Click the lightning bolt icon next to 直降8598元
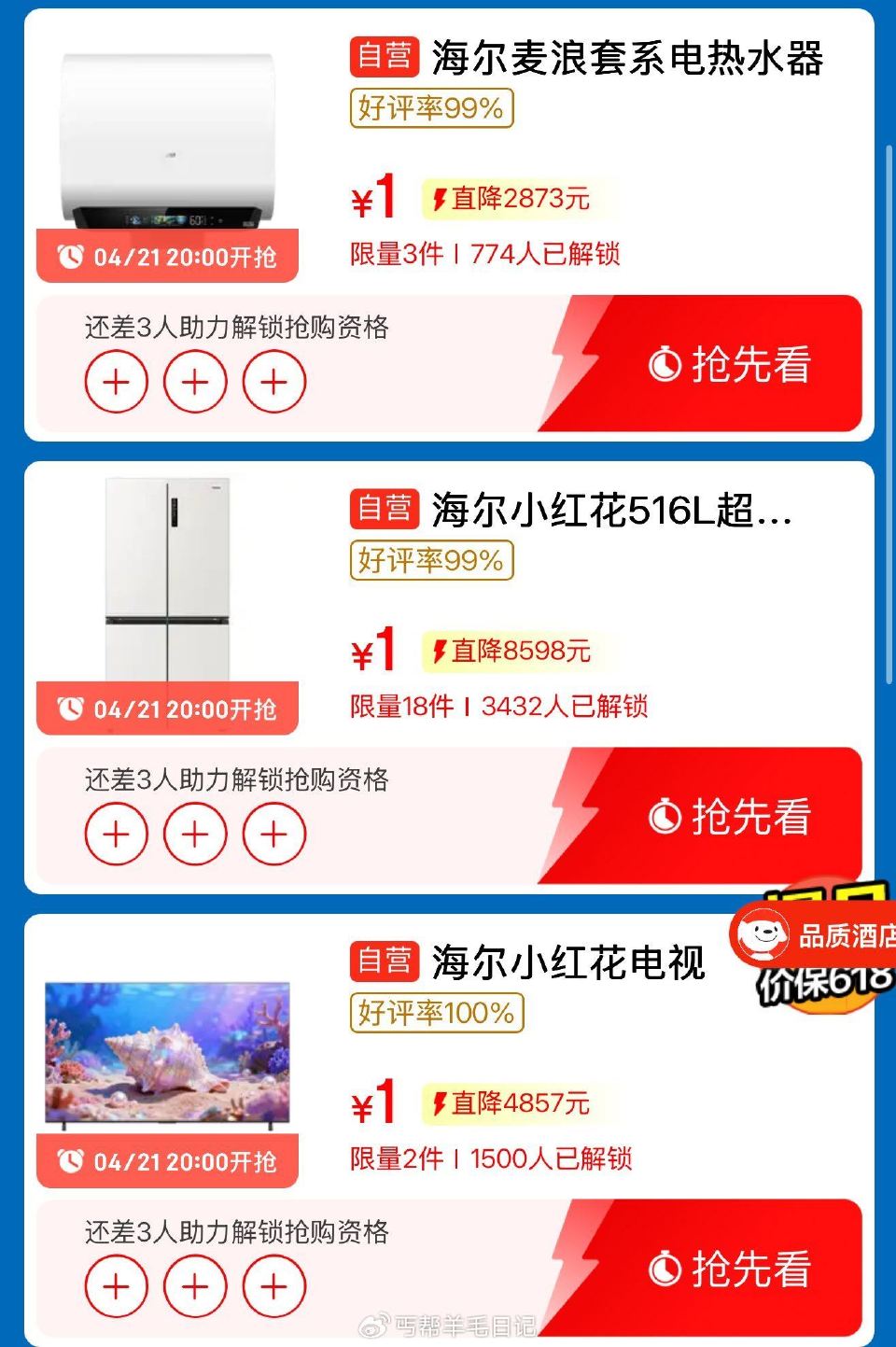 click(x=440, y=652)
